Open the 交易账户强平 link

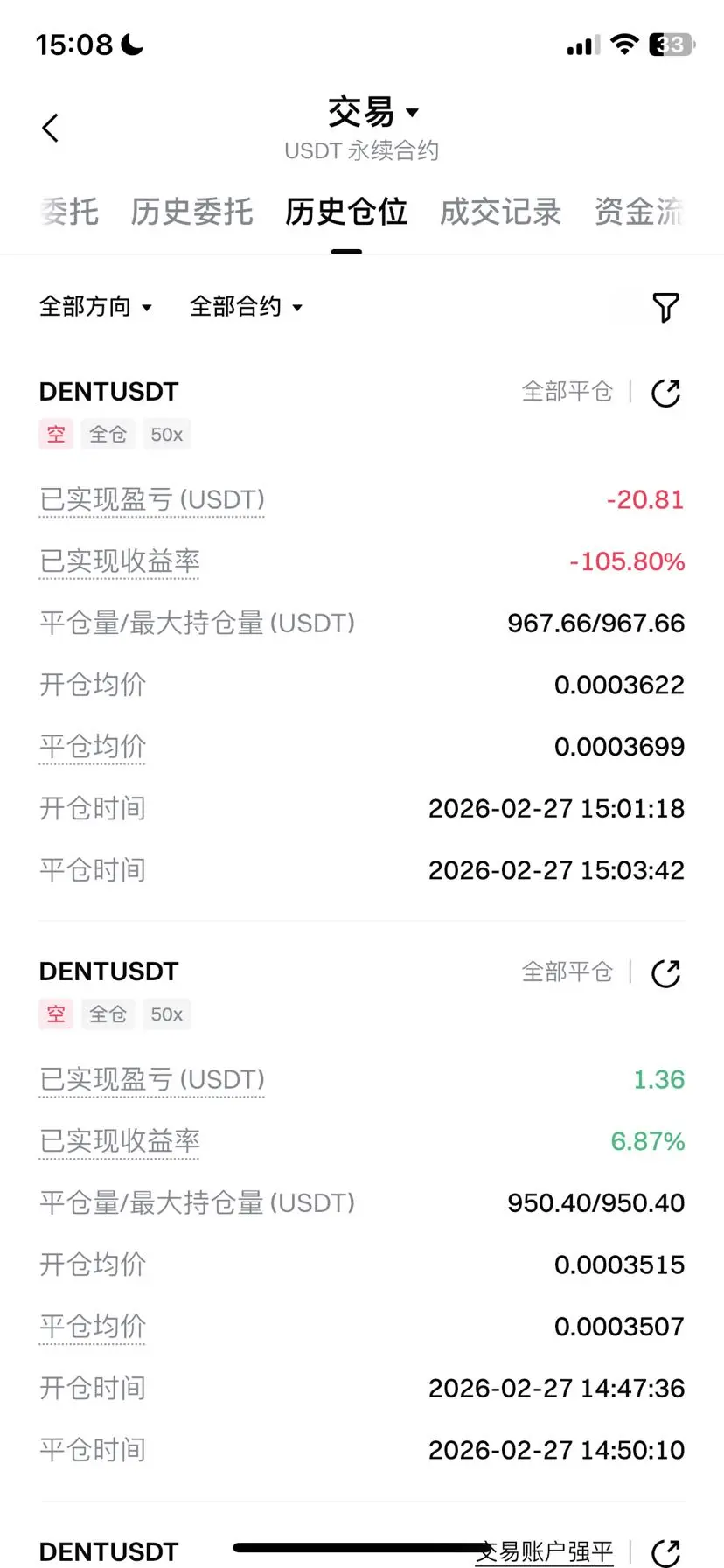pos(545,1552)
